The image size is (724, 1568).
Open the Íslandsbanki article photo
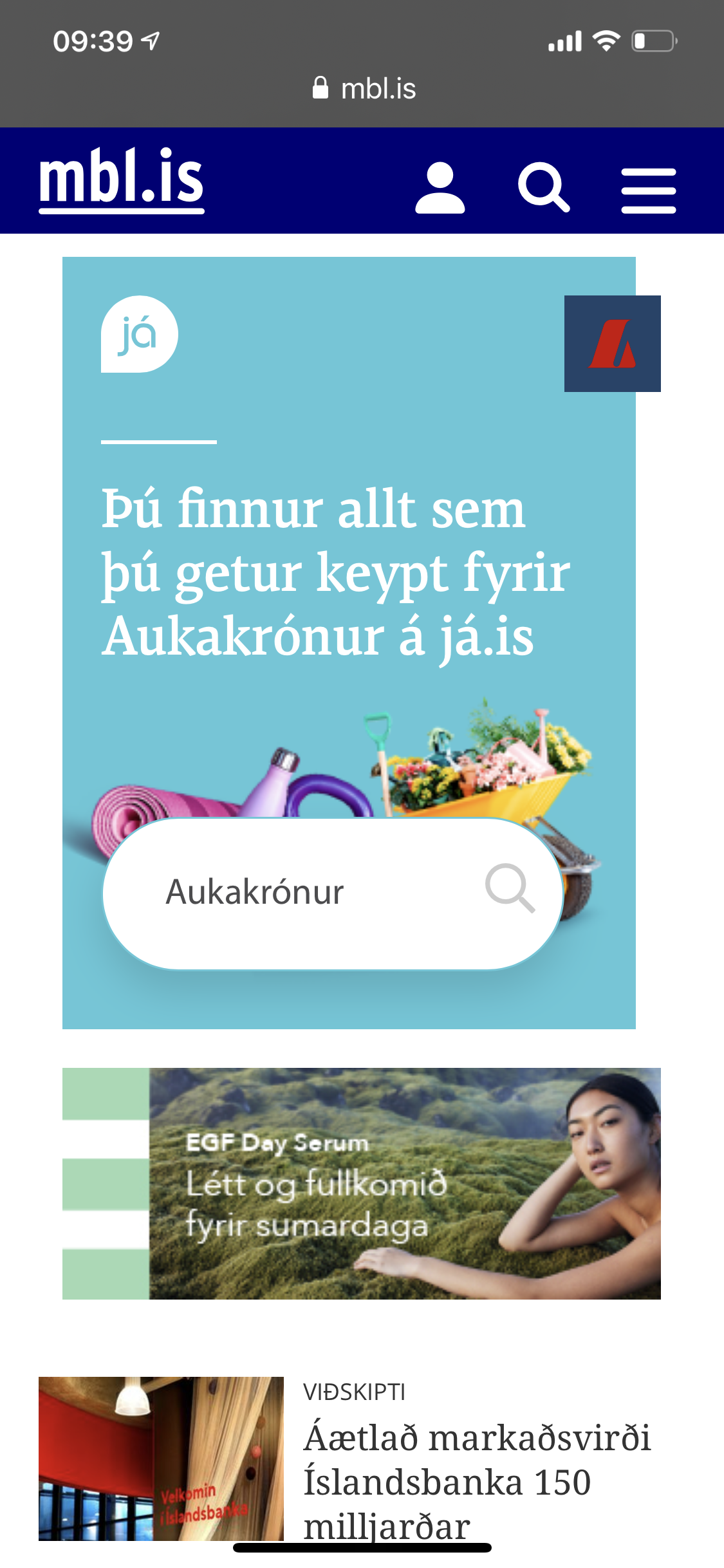pos(161,1459)
